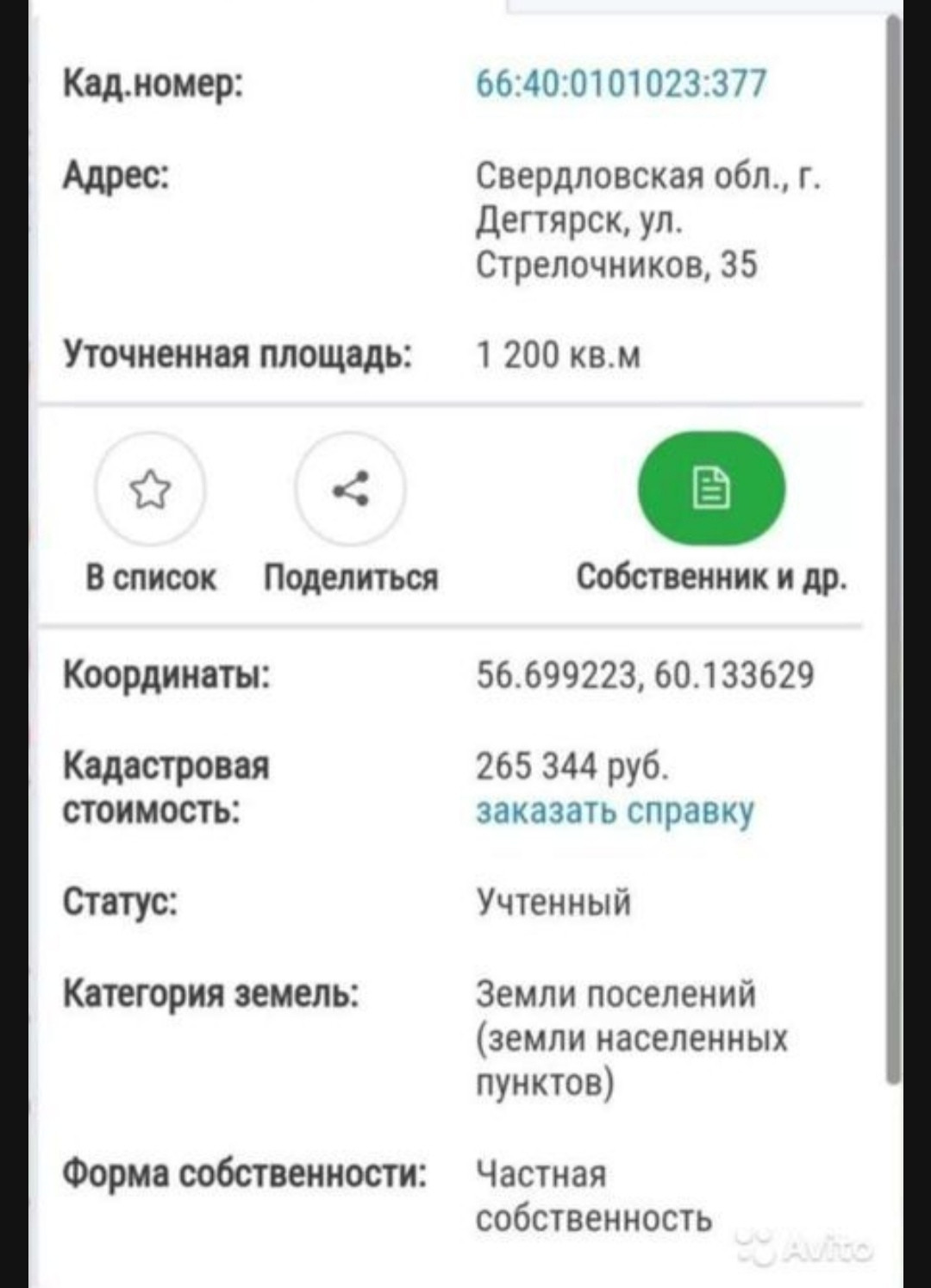
Task: Follow the заказать справку link
Action: (x=615, y=811)
